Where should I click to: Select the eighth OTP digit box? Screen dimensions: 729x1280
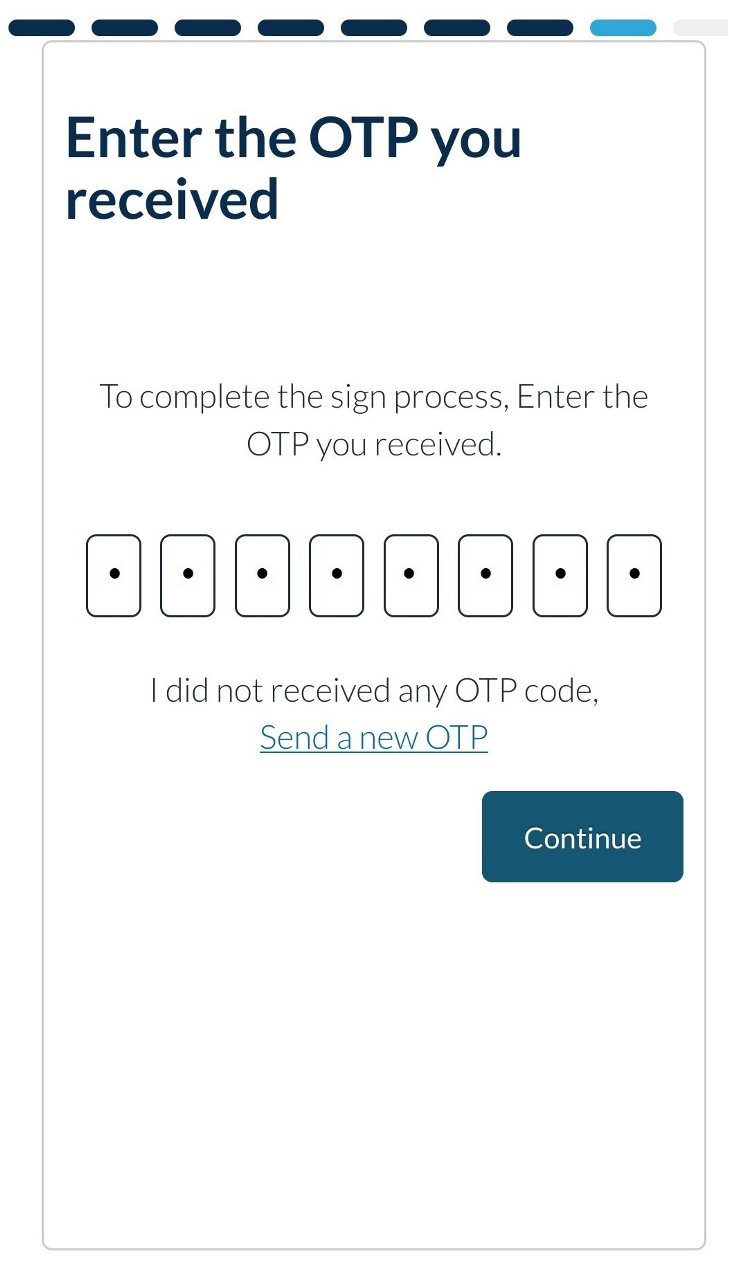click(x=634, y=575)
